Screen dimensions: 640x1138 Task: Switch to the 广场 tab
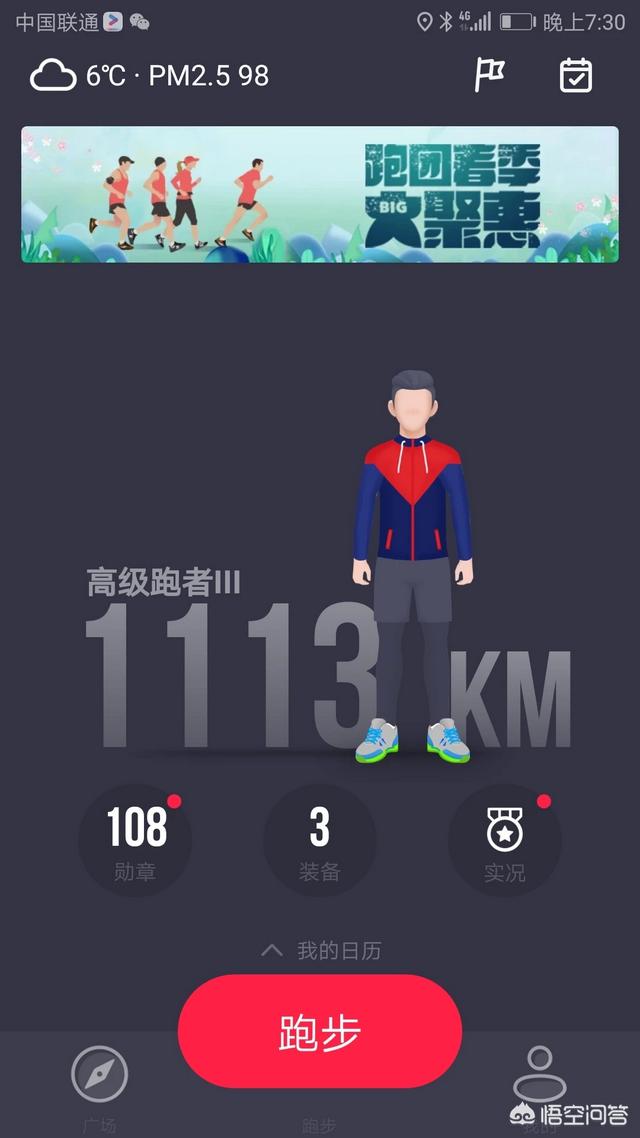[x=100, y=1085]
